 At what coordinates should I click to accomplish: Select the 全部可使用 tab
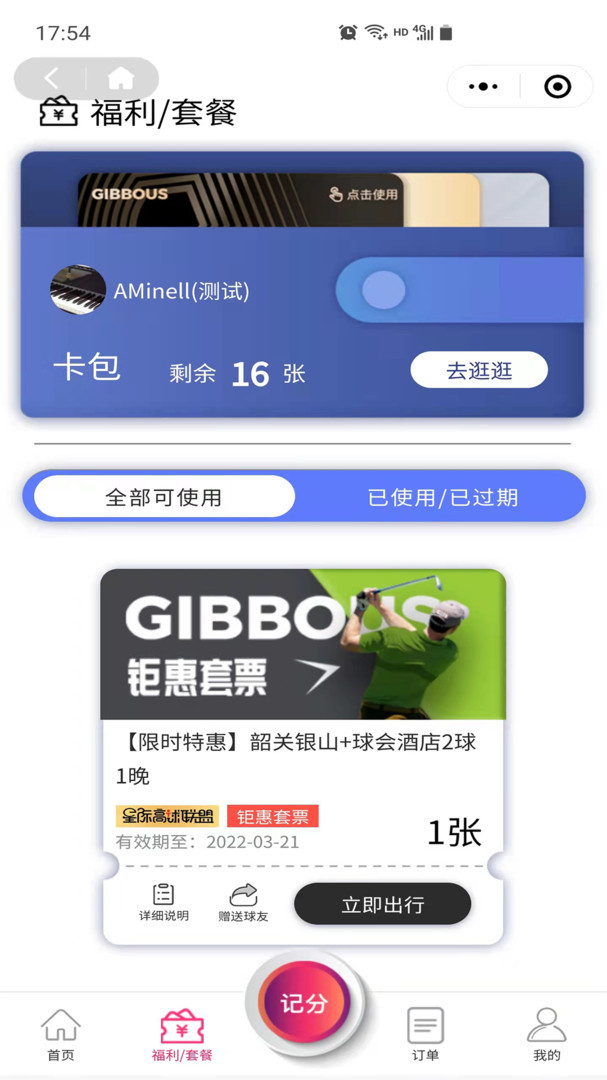(x=164, y=497)
